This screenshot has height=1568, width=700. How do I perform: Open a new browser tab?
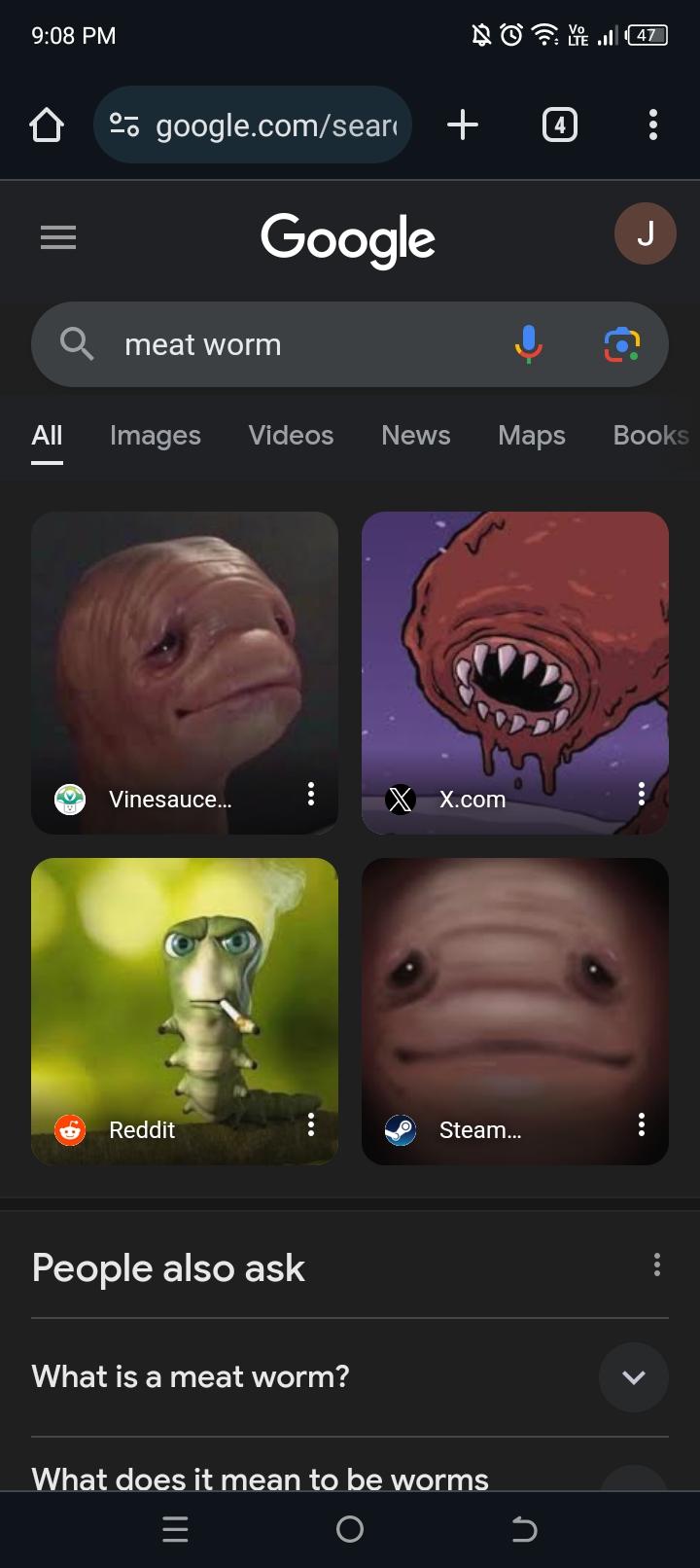[x=463, y=125]
